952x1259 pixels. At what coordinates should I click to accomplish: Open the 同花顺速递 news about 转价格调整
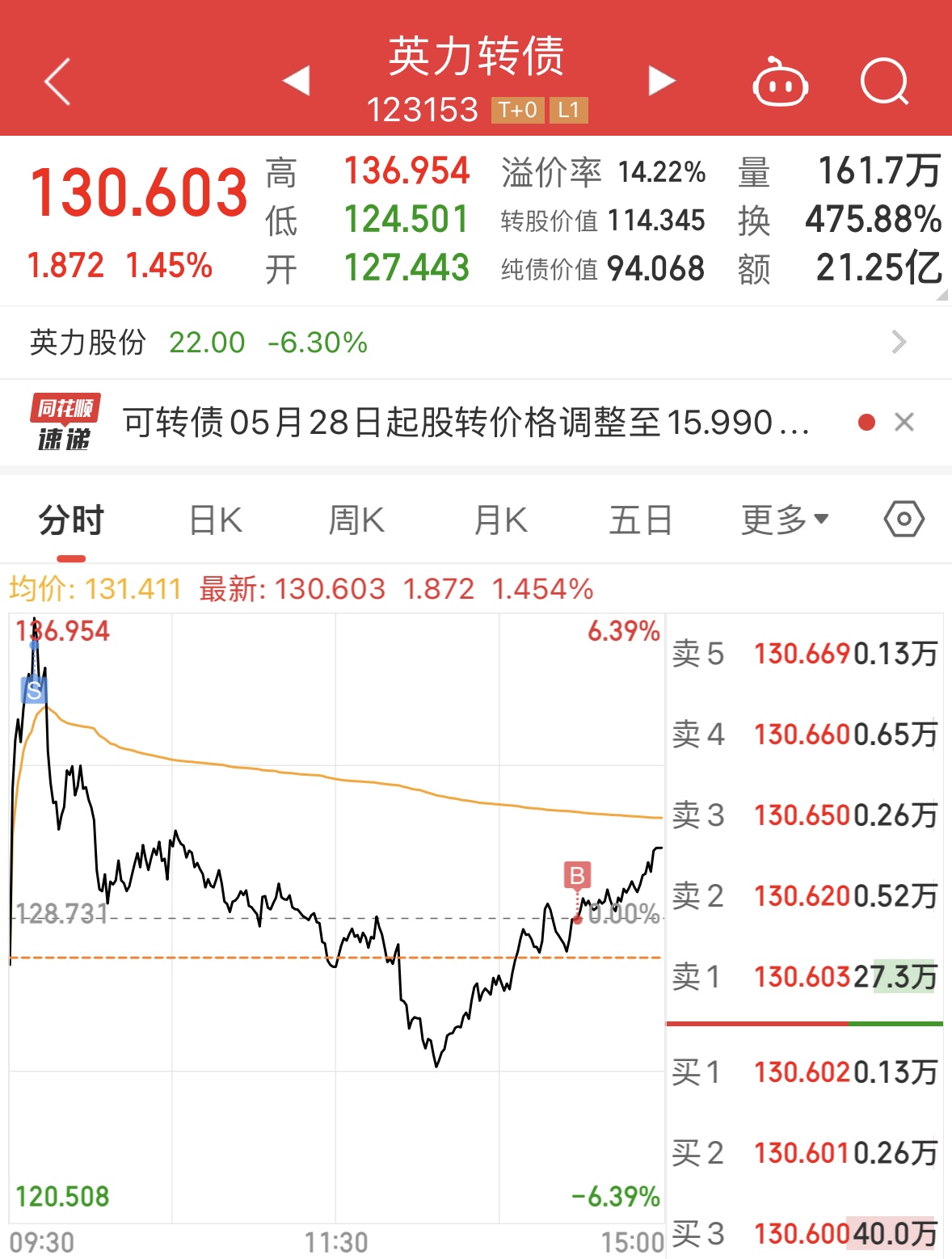465,422
